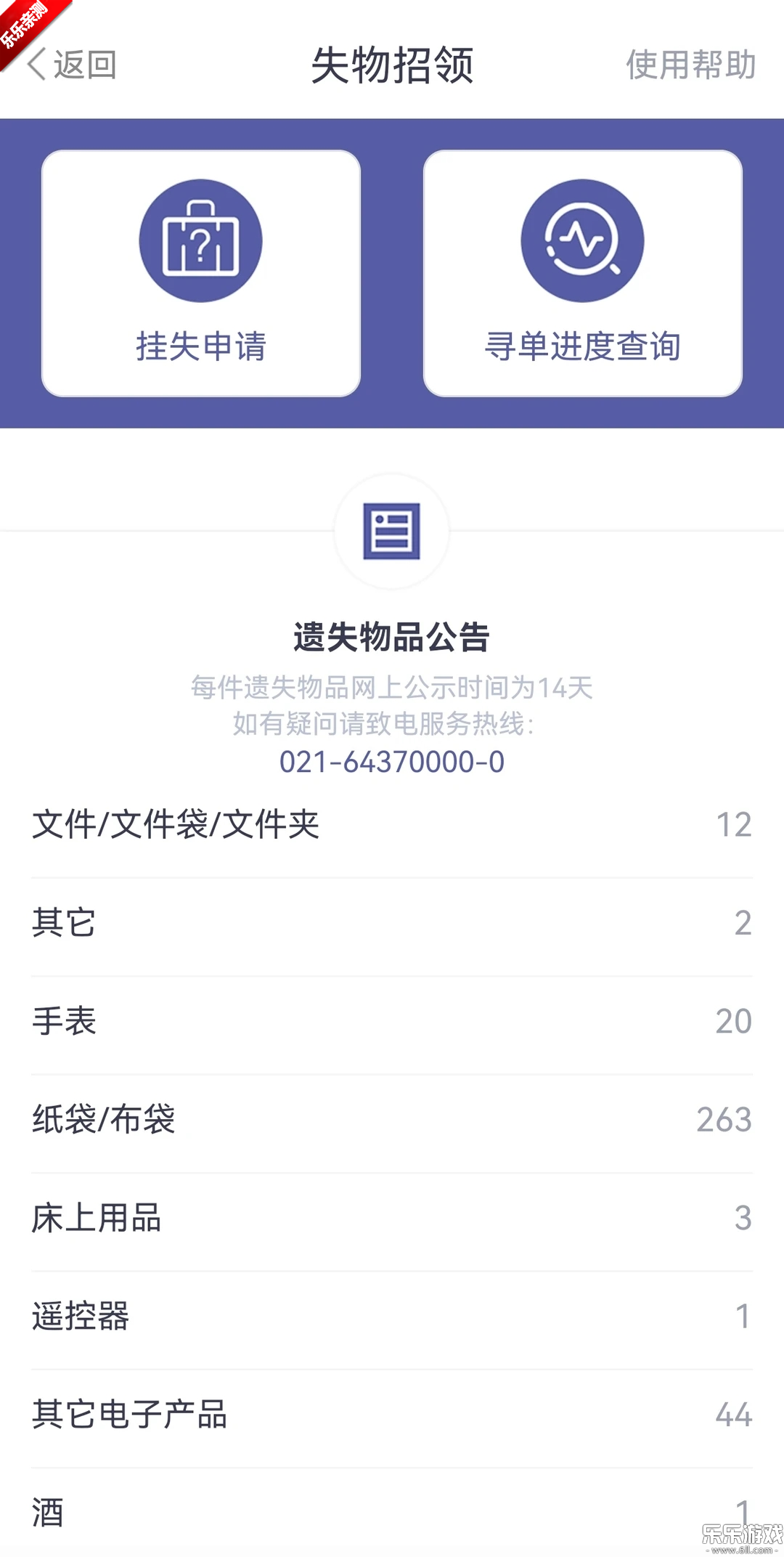
Task: Open the 文件/文件袋/文件夹 category
Action: pos(392,824)
